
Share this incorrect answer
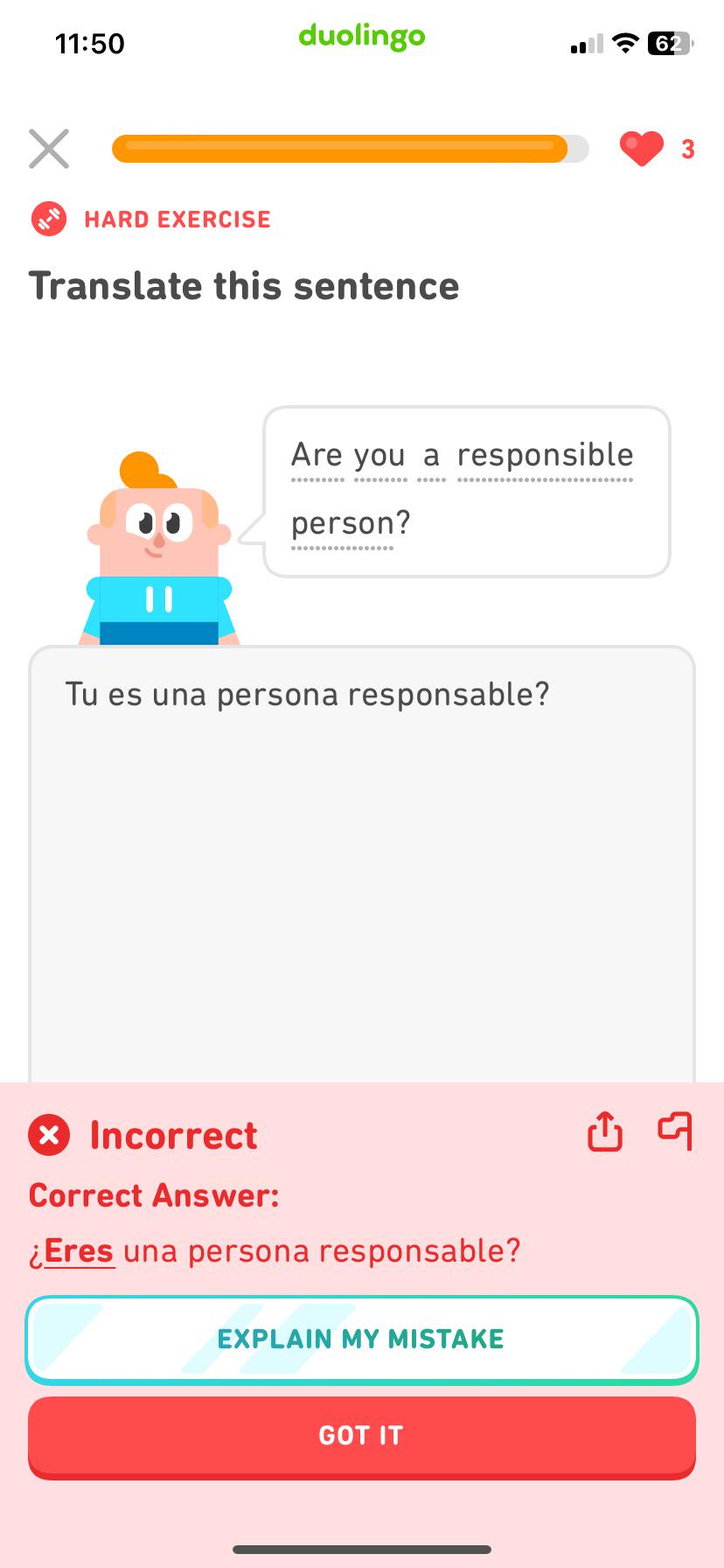pyautogui.click(x=604, y=1132)
